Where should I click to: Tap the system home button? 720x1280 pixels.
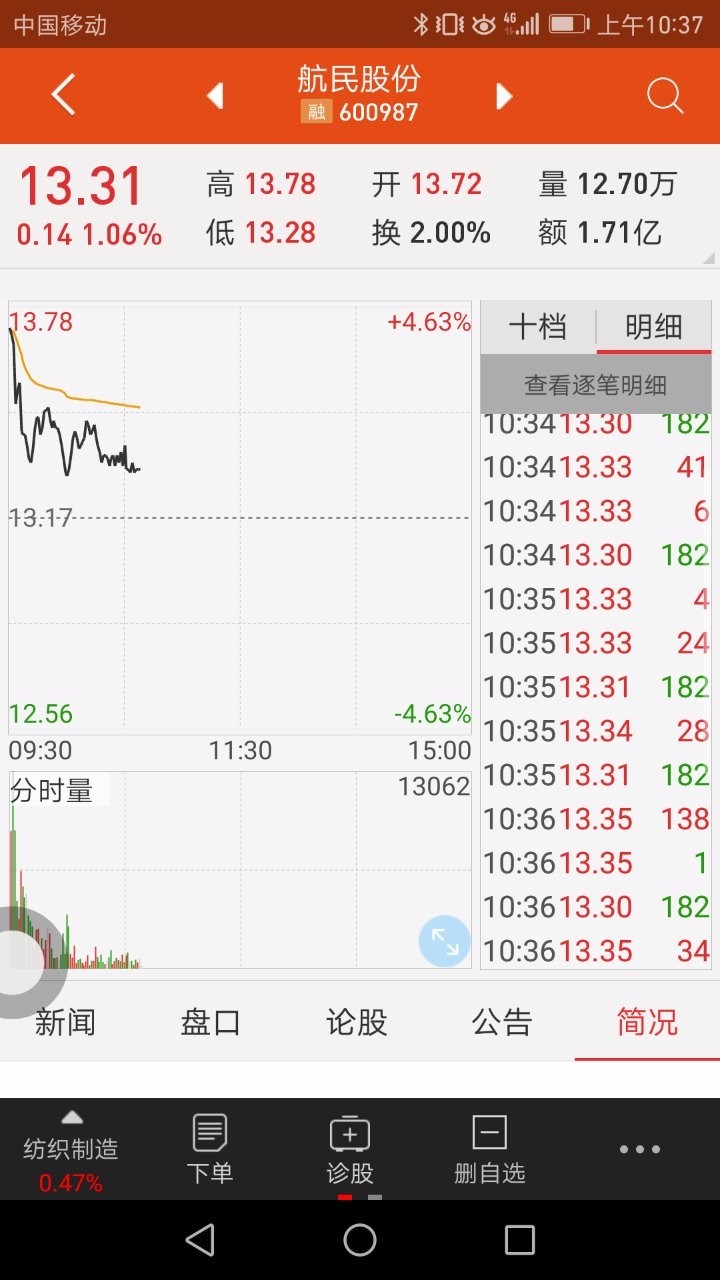click(x=360, y=1240)
